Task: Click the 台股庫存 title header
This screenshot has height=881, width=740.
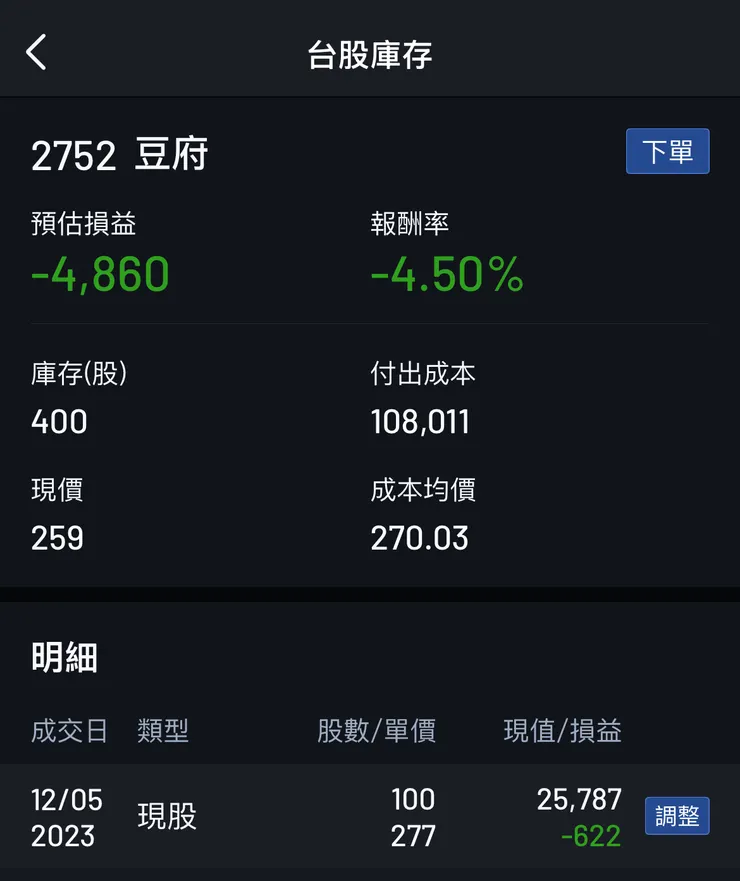Action: 370,55
